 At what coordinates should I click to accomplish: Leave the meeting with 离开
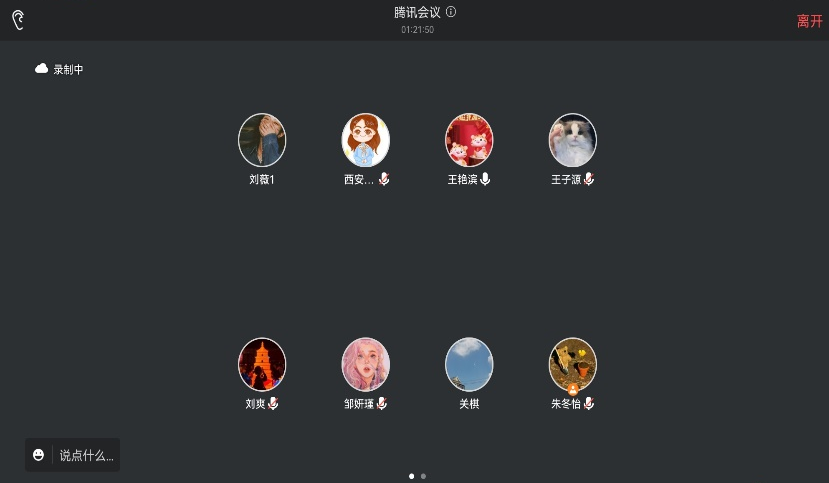(x=809, y=21)
